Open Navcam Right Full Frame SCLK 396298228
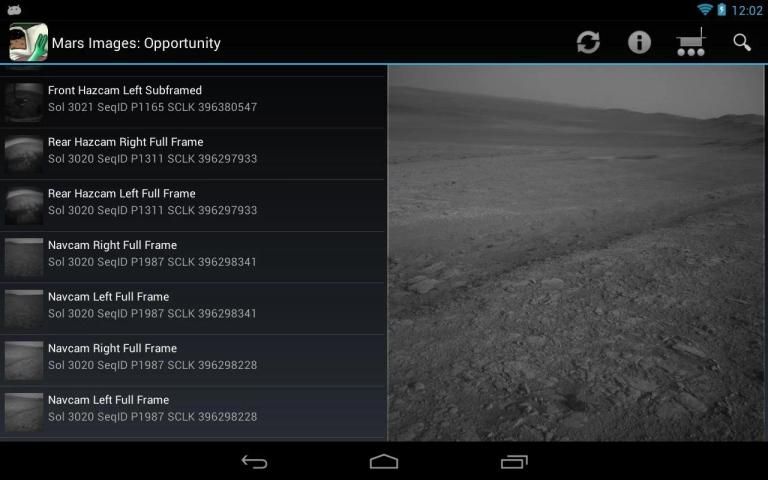The height and width of the screenshot is (480, 768). pos(192,357)
